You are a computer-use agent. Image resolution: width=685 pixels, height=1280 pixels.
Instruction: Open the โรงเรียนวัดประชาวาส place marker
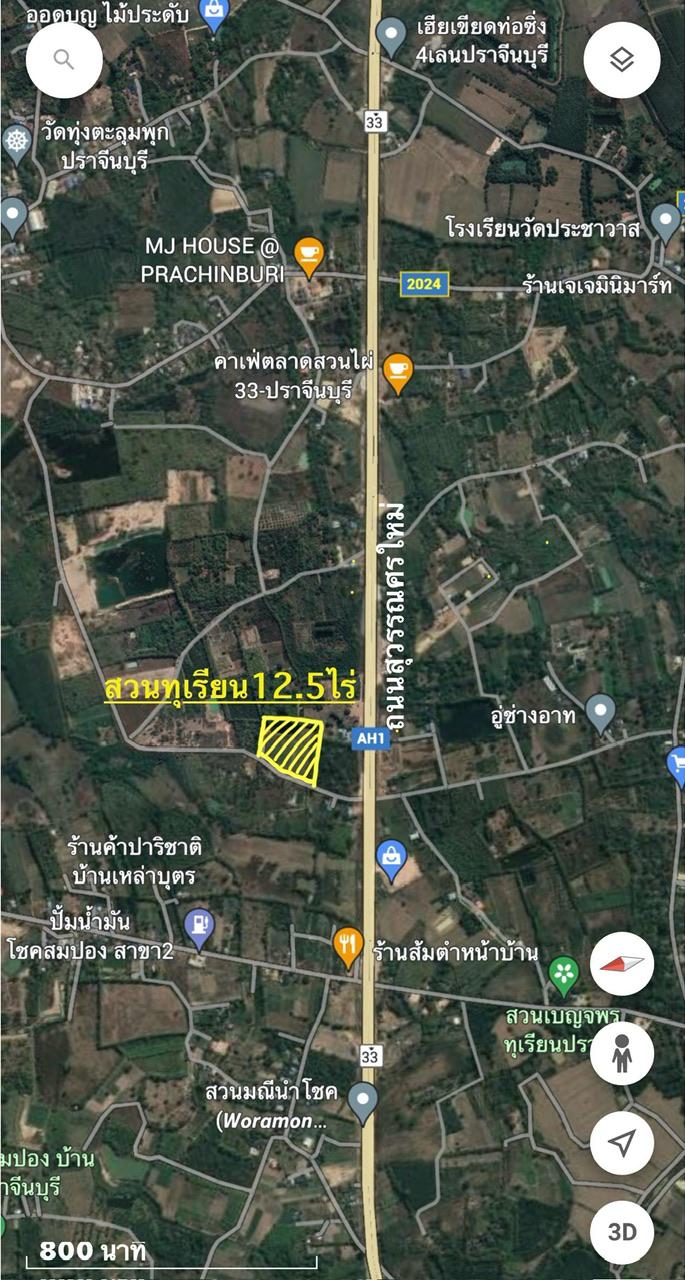pos(665,222)
